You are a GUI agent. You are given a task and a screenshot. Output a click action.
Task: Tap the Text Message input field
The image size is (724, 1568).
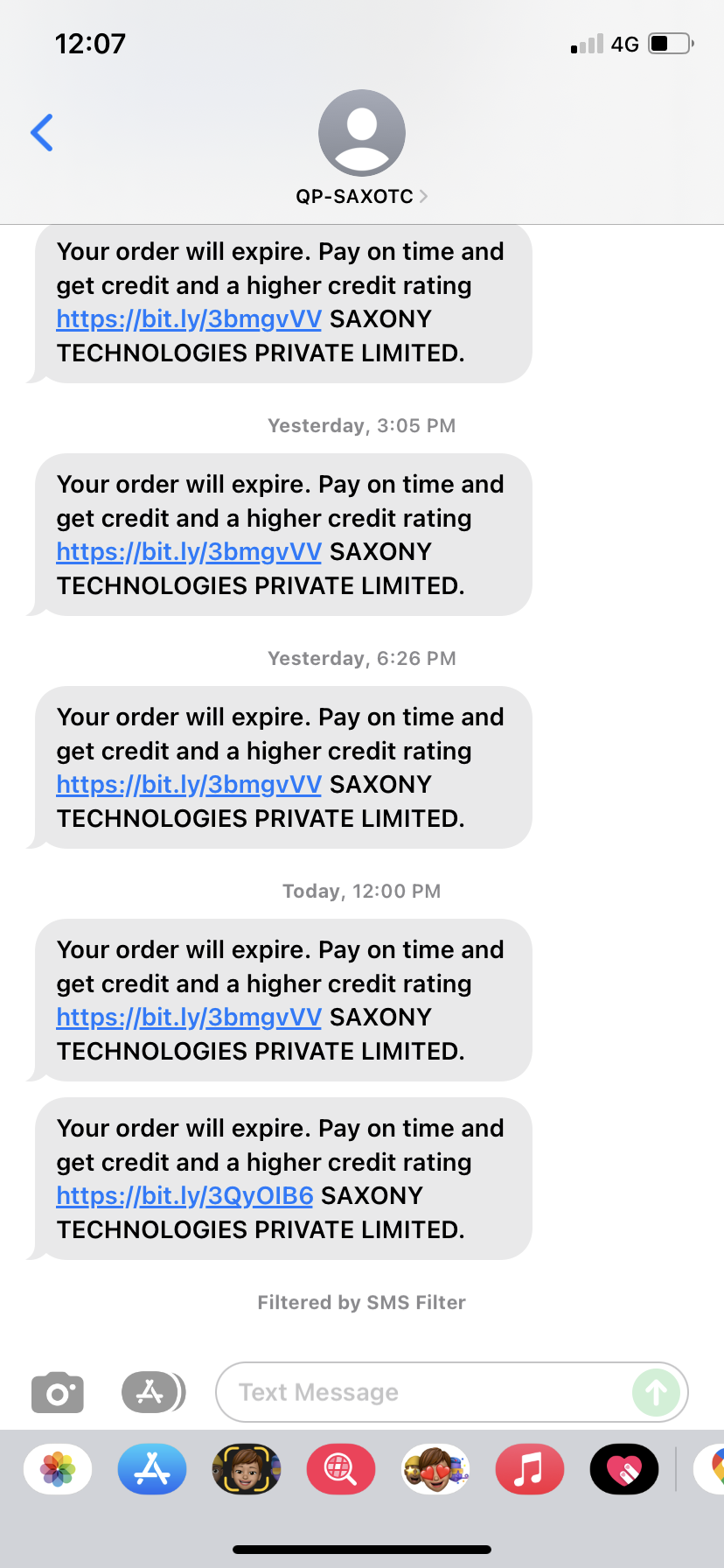[420, 1392]
